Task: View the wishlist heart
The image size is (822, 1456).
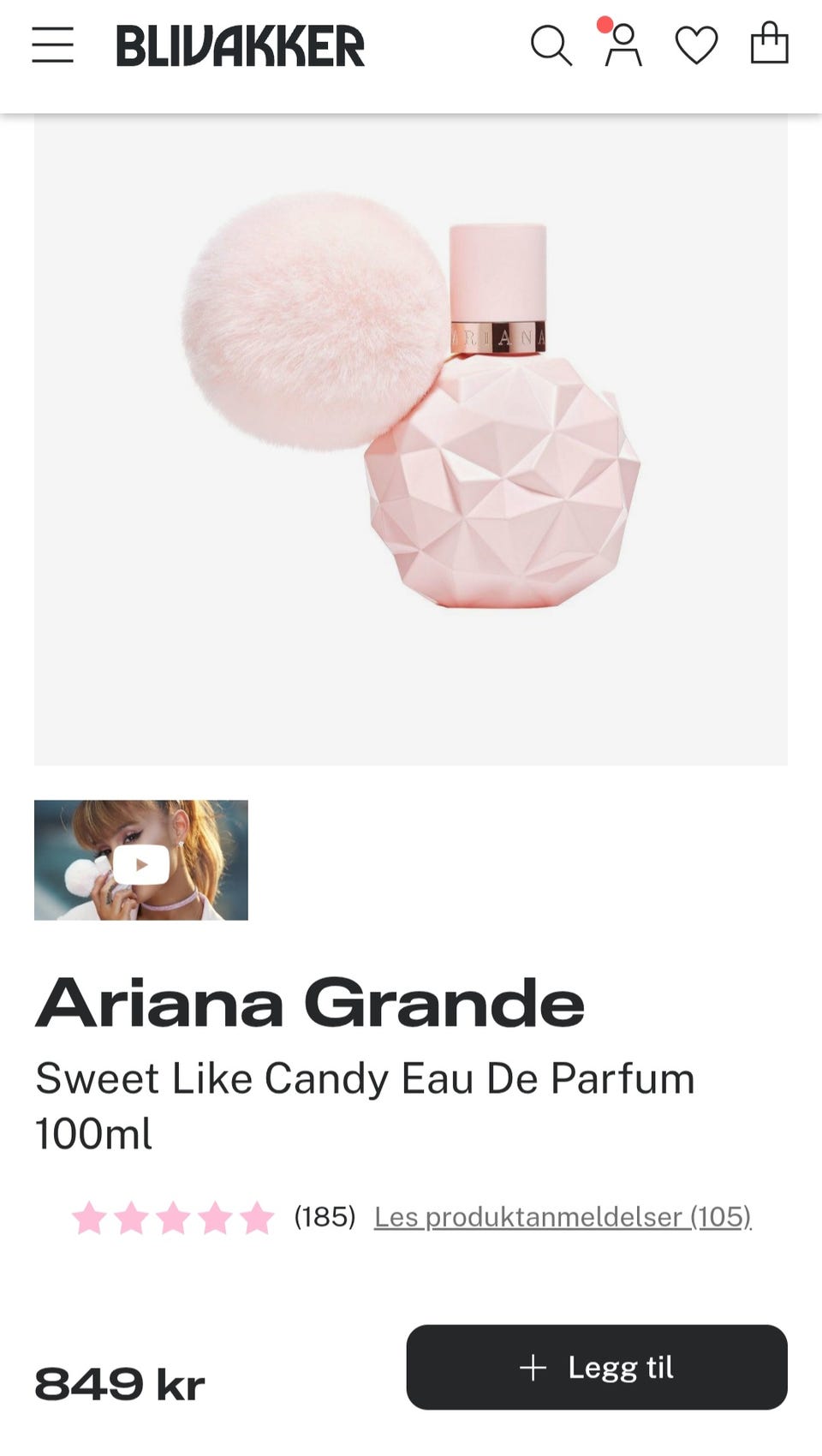Action: click(x=696, y=45)
